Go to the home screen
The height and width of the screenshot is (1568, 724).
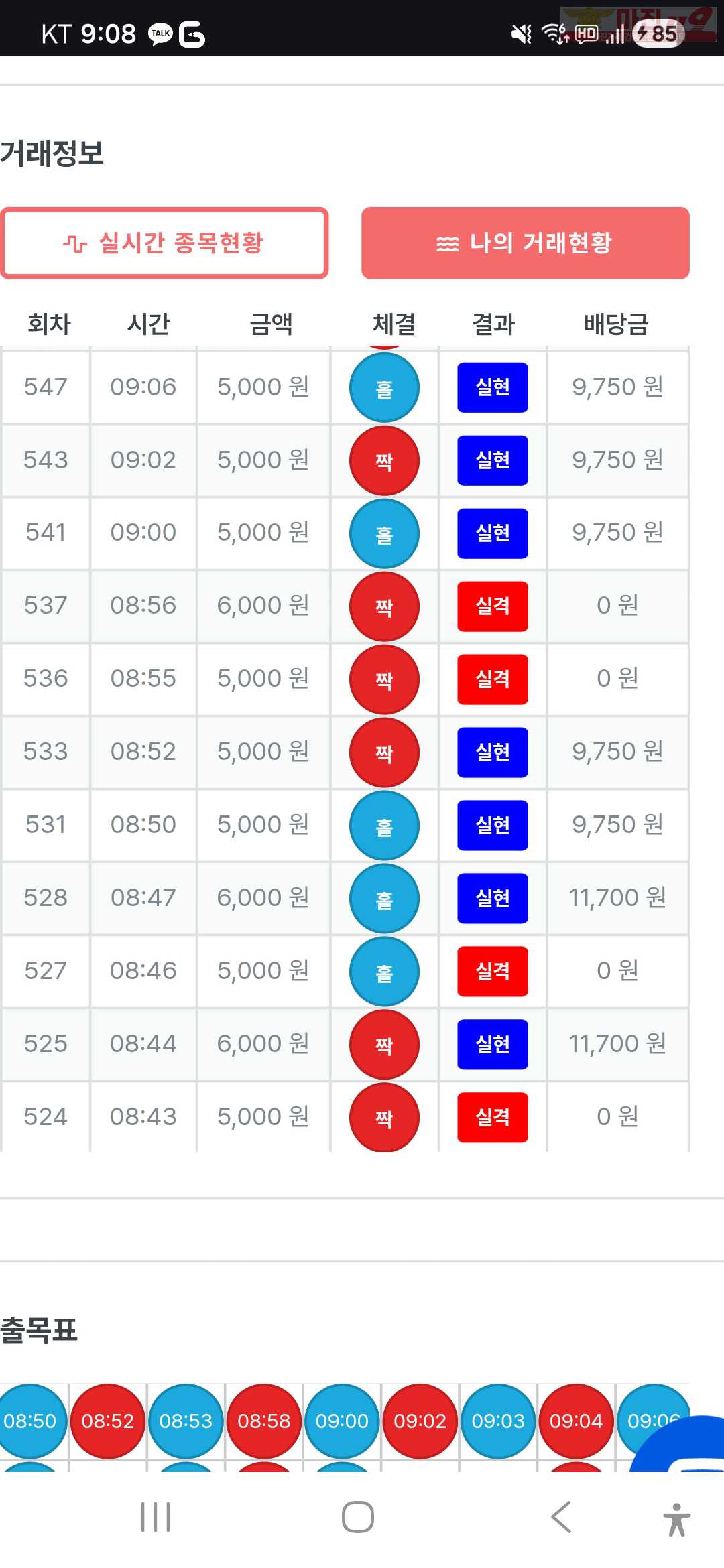(357, 1517)
